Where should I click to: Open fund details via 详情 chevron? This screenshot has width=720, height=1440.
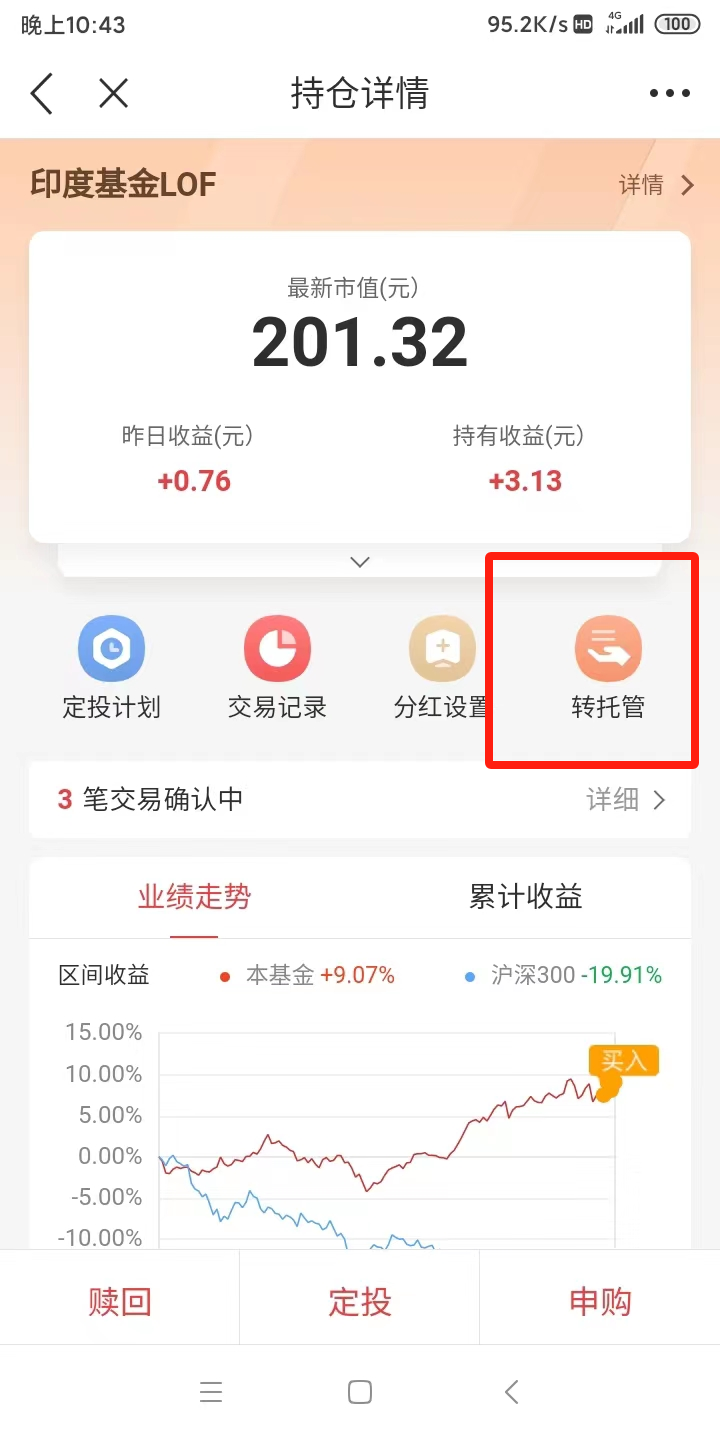655,185
